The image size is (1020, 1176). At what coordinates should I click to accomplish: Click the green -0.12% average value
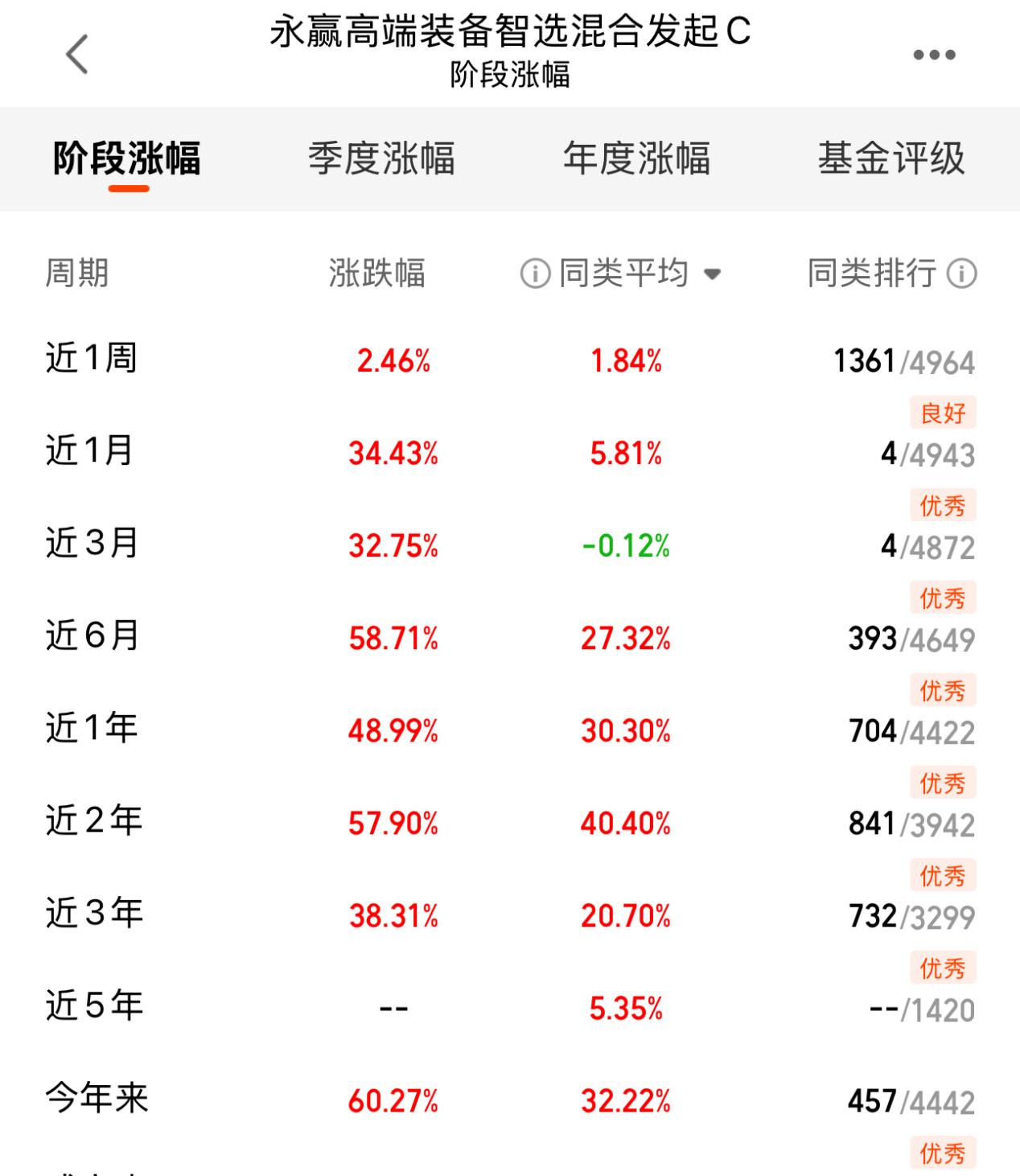coord(626,545)
